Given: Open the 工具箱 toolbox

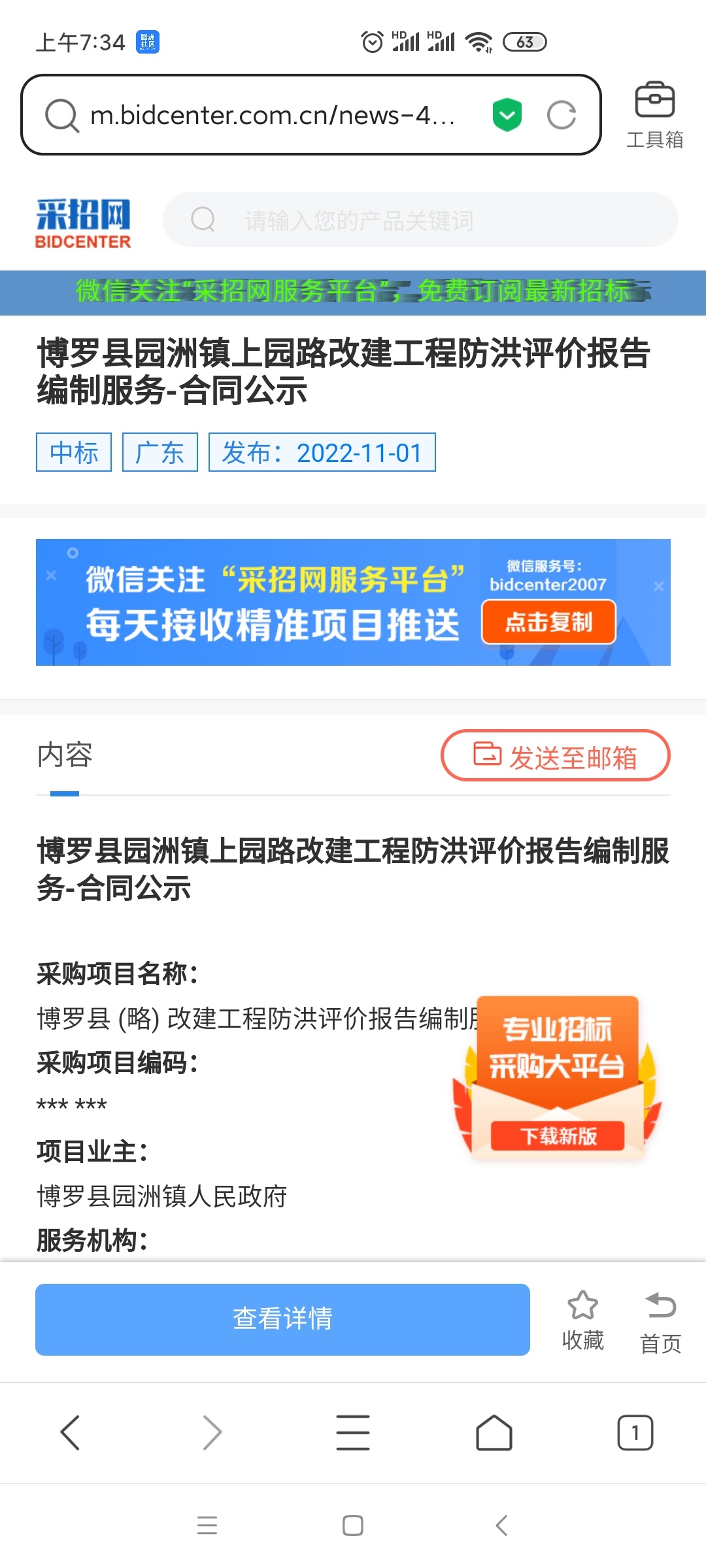Looking at the screenshot, I should [654, 115].
